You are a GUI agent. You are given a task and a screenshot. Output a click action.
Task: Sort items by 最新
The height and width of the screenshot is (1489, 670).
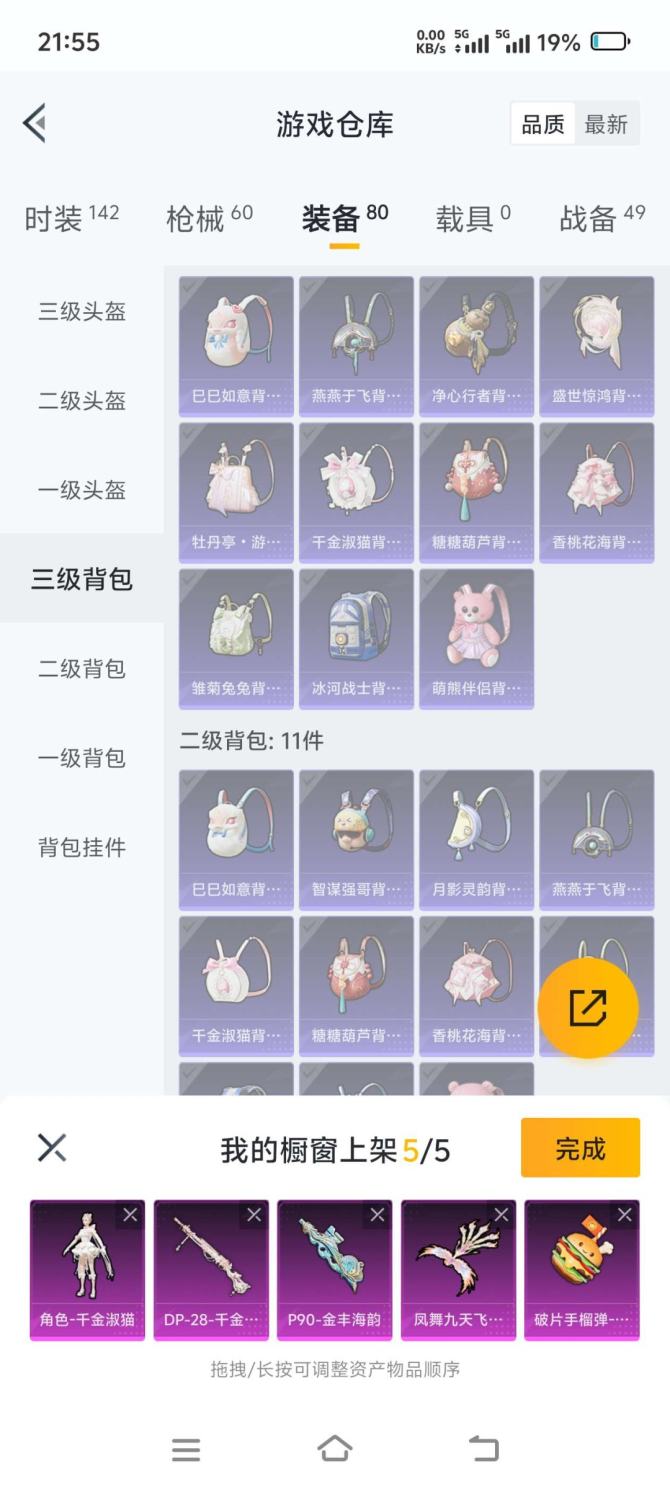[606, 125]
